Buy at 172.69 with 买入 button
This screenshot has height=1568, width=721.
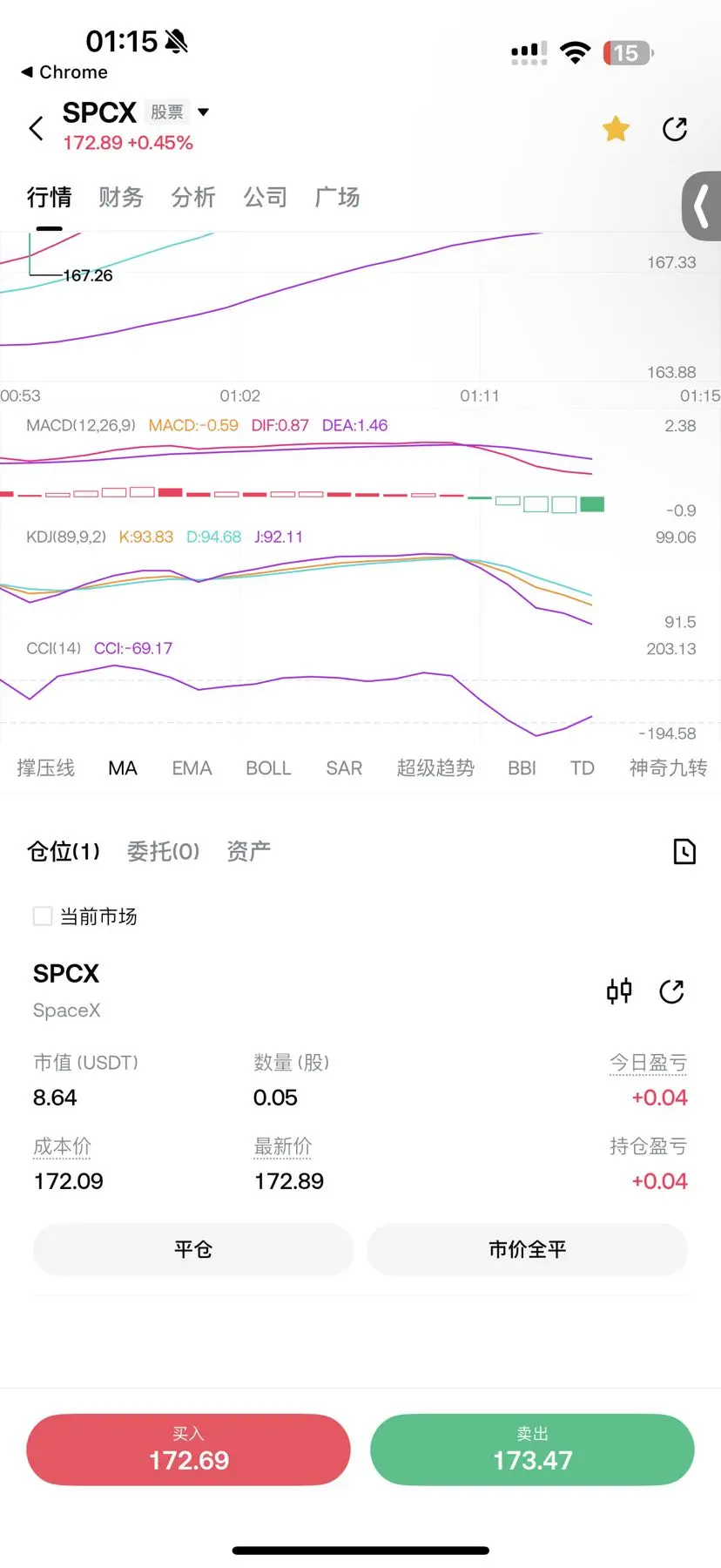coord(188,1450)
